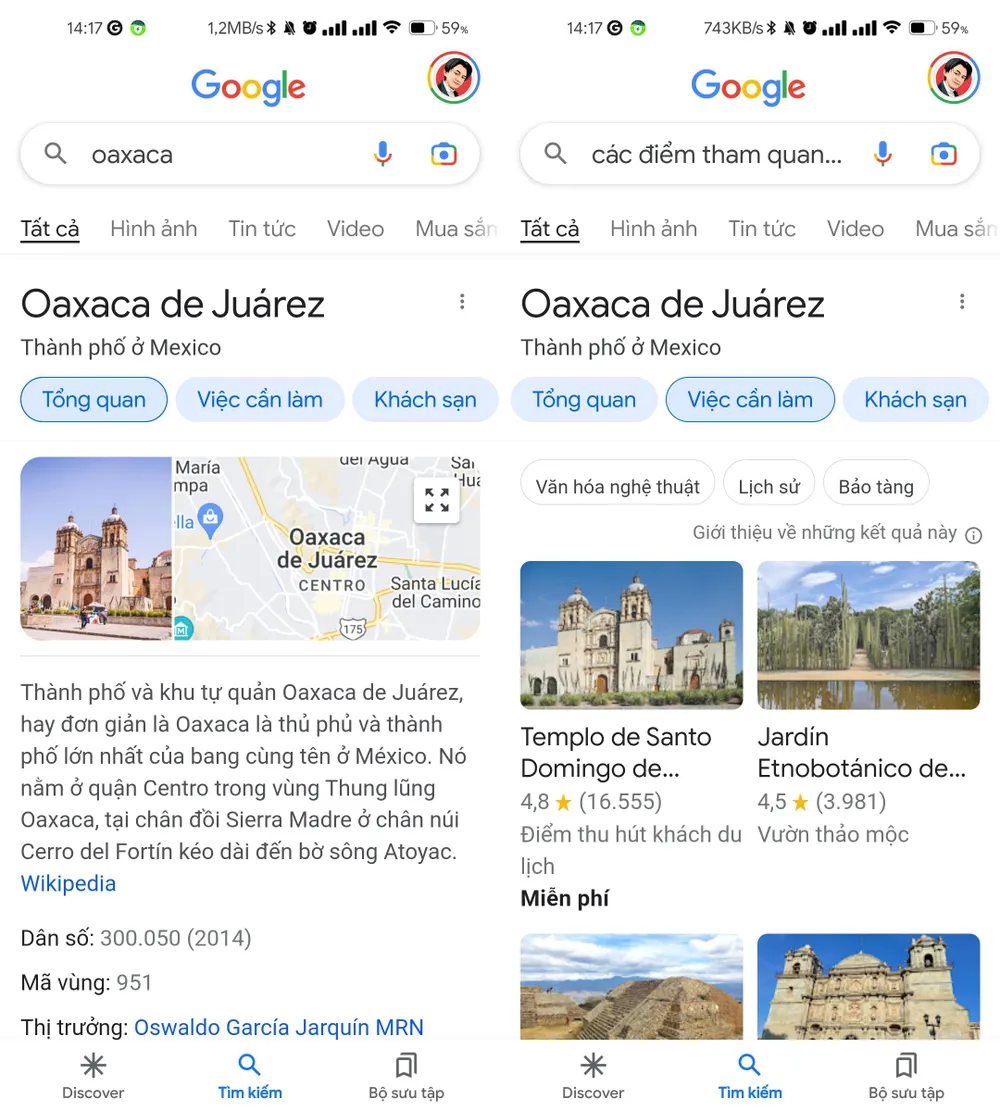Filter attractions by Lịch sử chip
Image resolution: width=1000 pixels, height=1111 pixels.
coord(768,483)
